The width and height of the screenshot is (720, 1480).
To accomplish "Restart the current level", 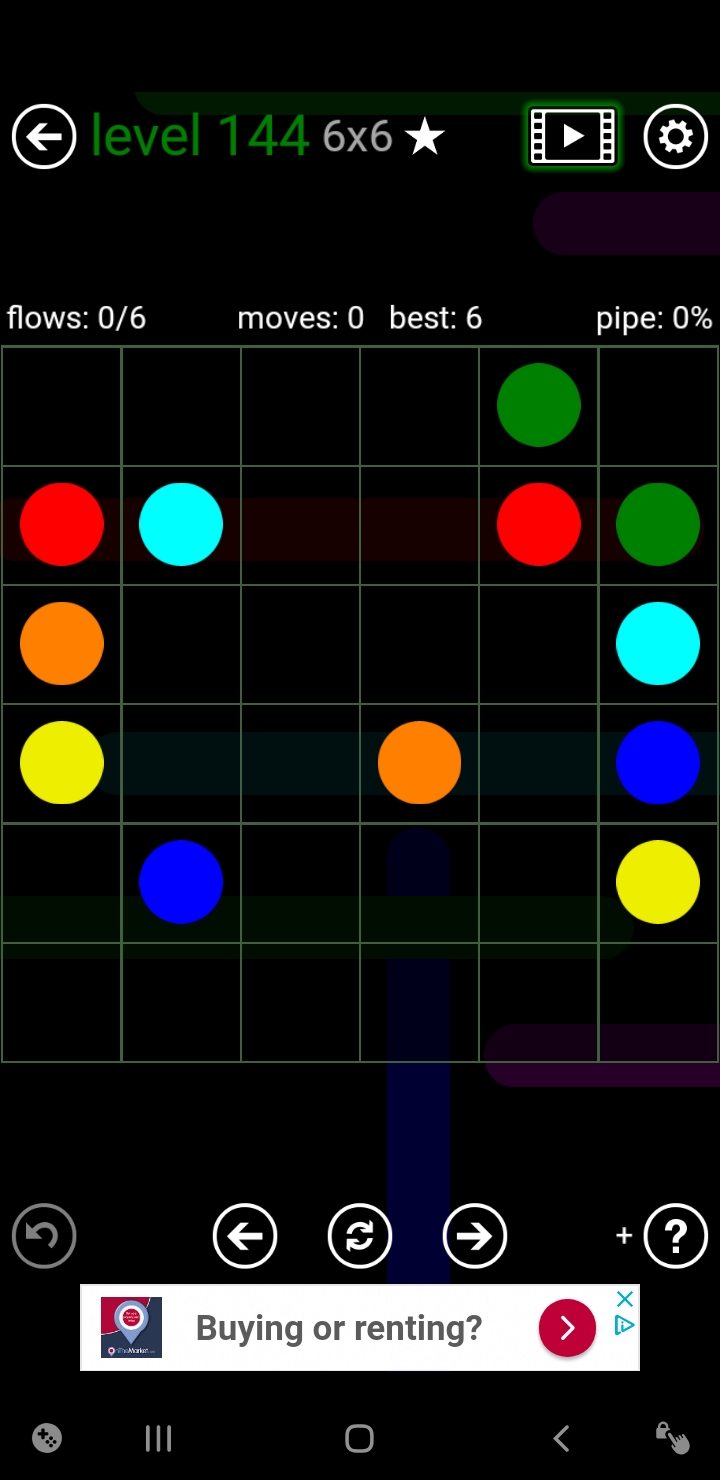I will pyautogui.click(x=360, y=1236).
